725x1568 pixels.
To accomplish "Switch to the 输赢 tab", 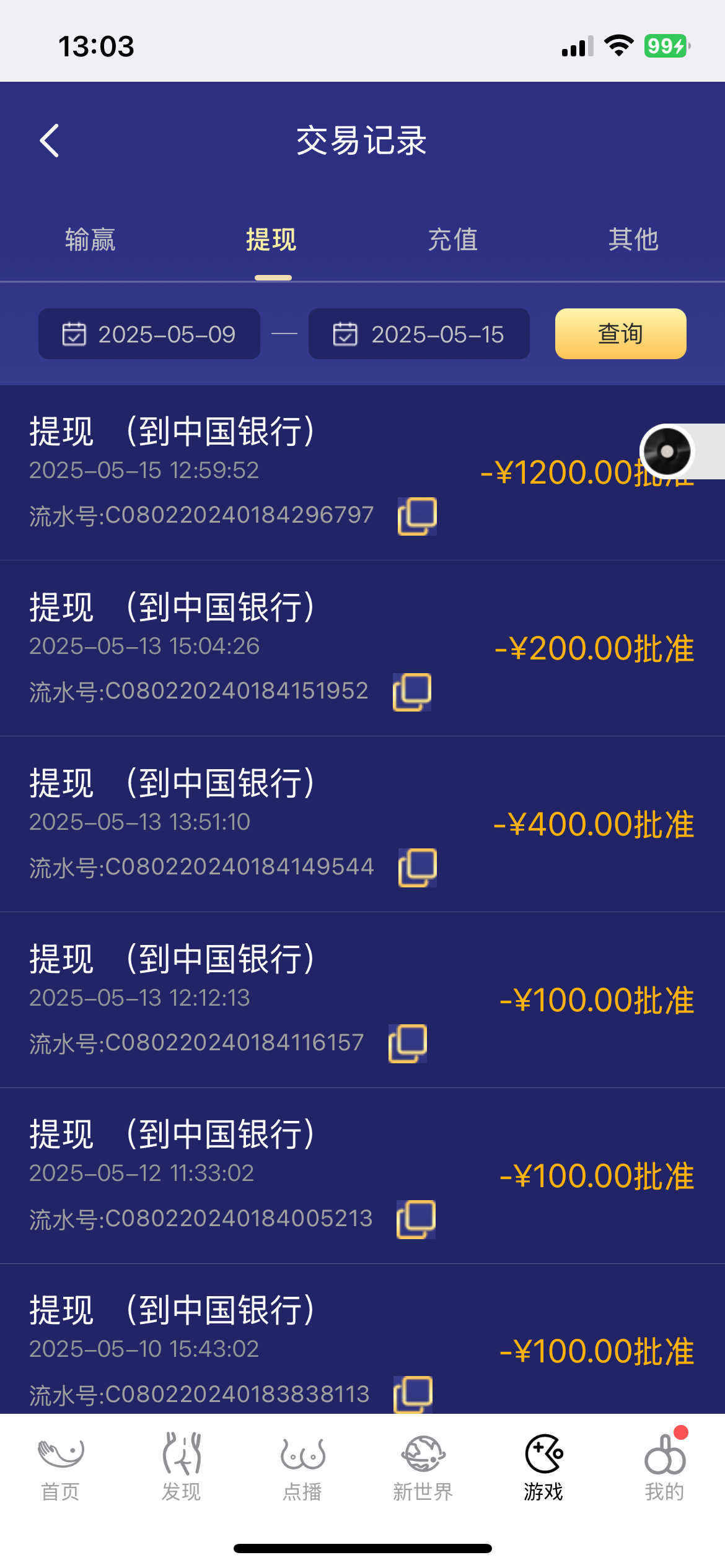I will [90, 240].
